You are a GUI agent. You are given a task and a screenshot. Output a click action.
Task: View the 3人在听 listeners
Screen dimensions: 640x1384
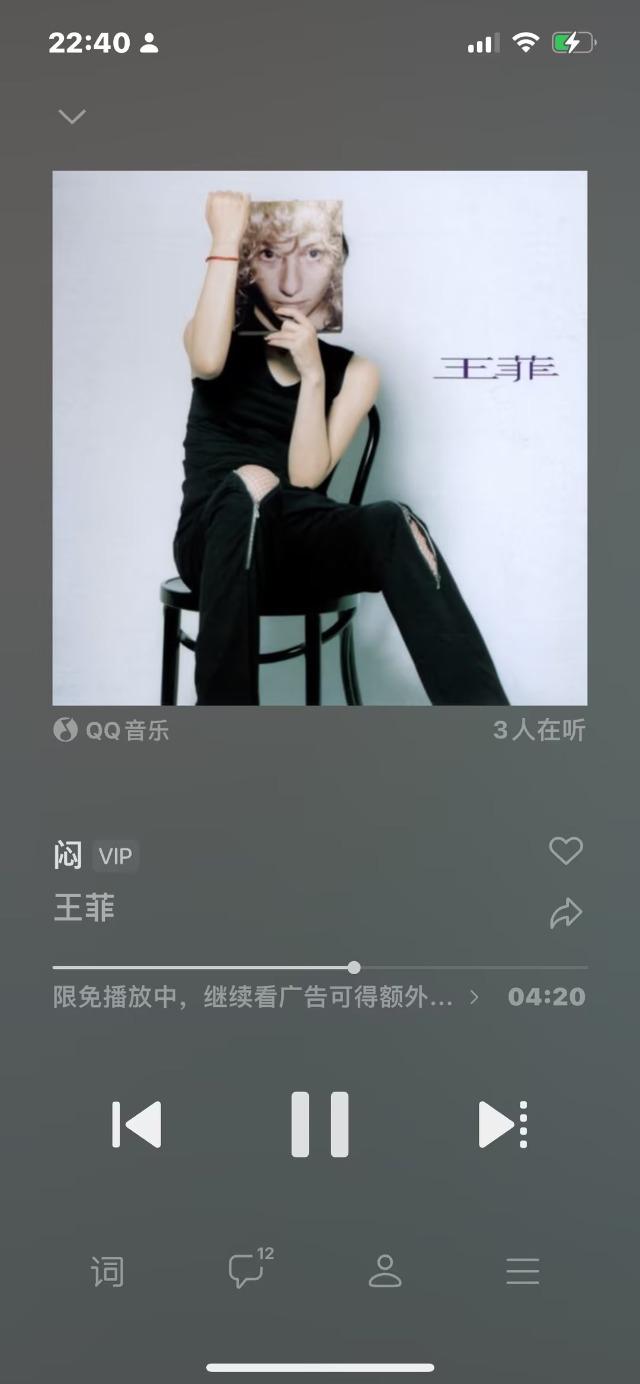[539, 731]
